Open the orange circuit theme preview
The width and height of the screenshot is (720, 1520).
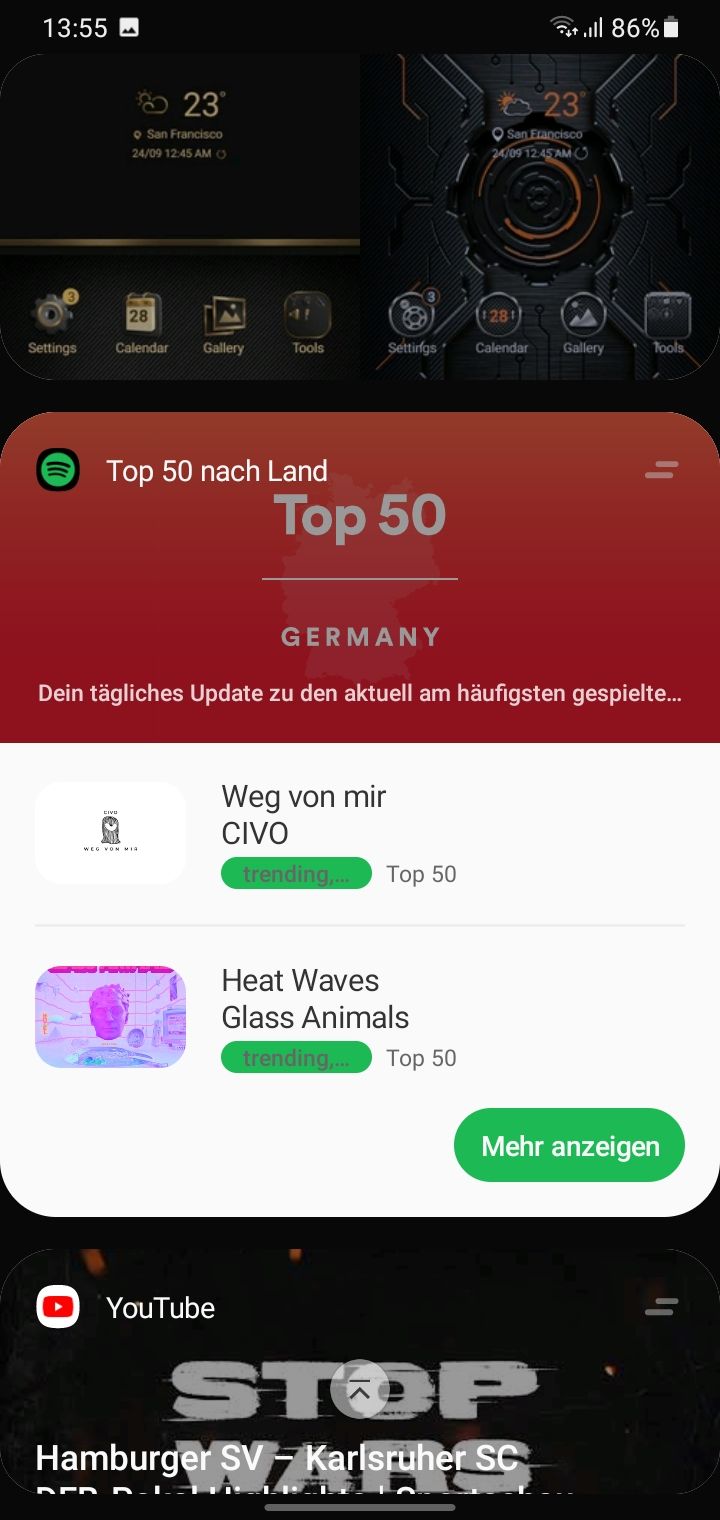[540, 217]
